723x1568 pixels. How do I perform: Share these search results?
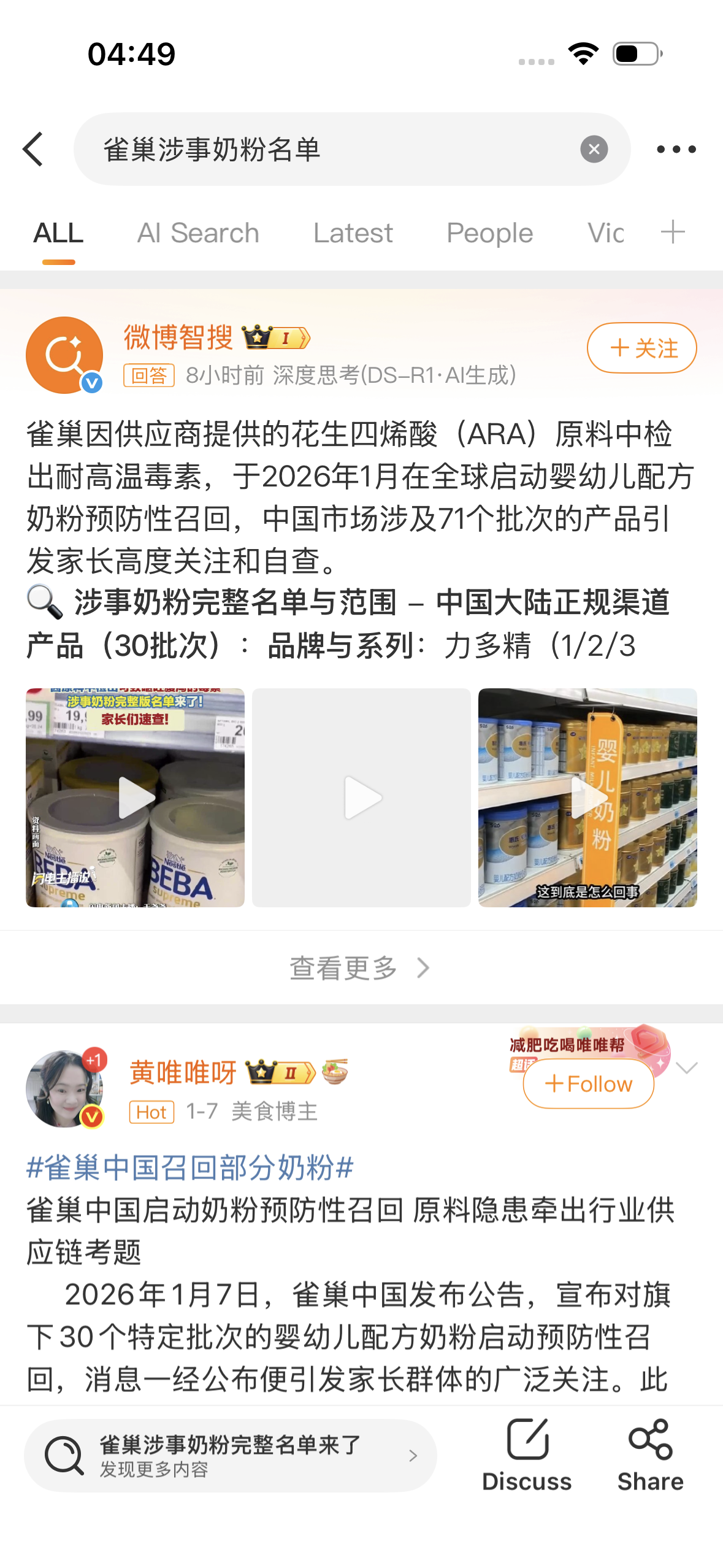click(x=650, y=1454)
